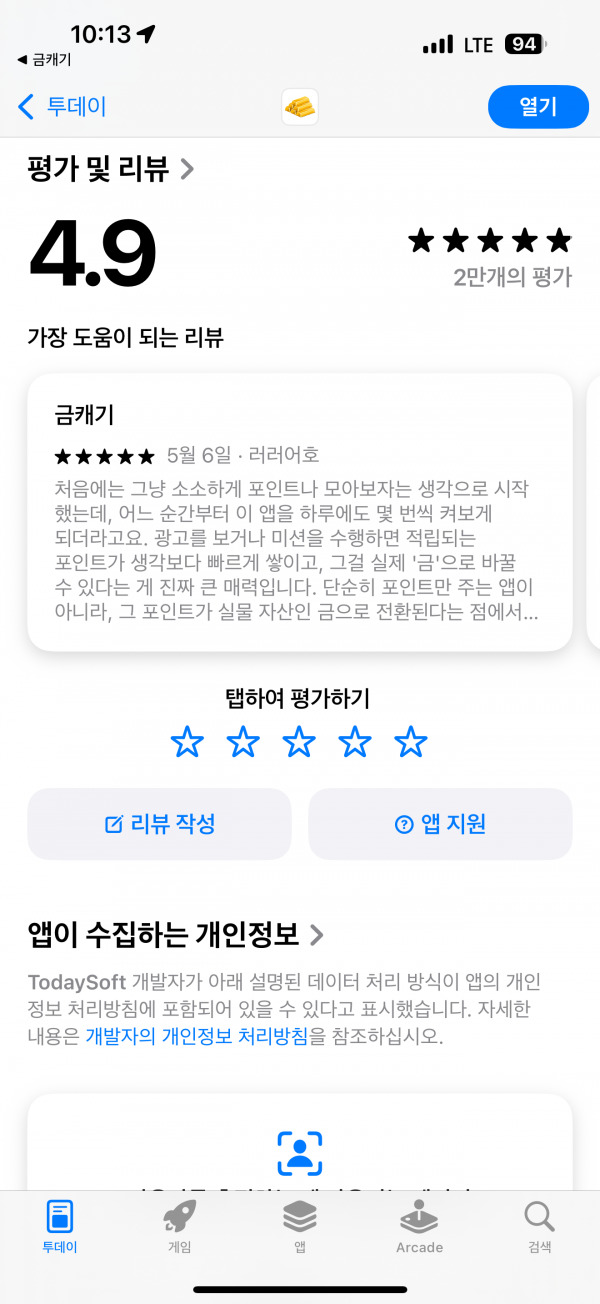The width and height of the screenshot is (600, 1304).
Task: Switch to the Arcade tab
Action: (419, 1227)
